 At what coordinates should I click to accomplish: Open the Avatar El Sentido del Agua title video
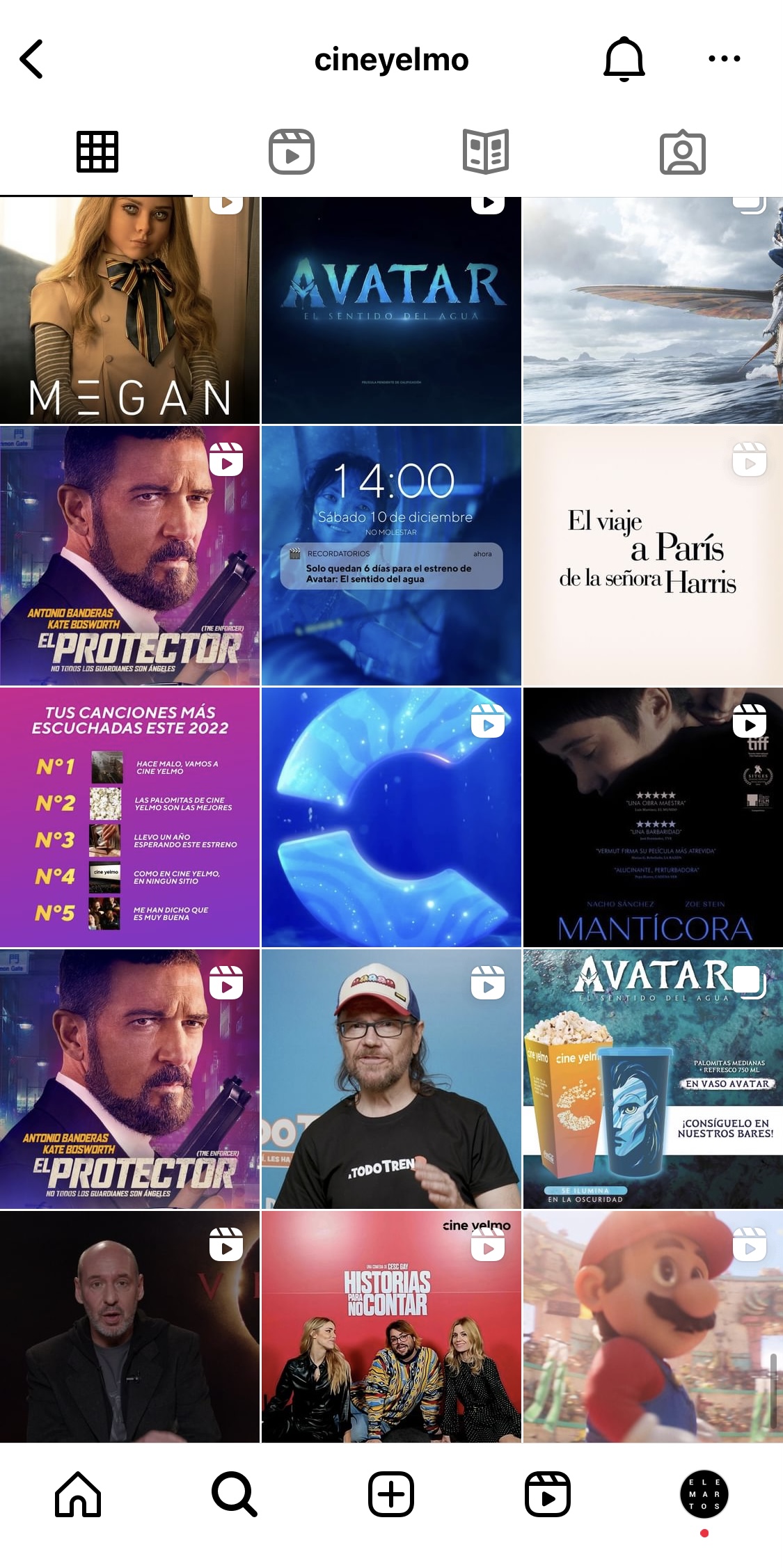(x=391, y=310)
